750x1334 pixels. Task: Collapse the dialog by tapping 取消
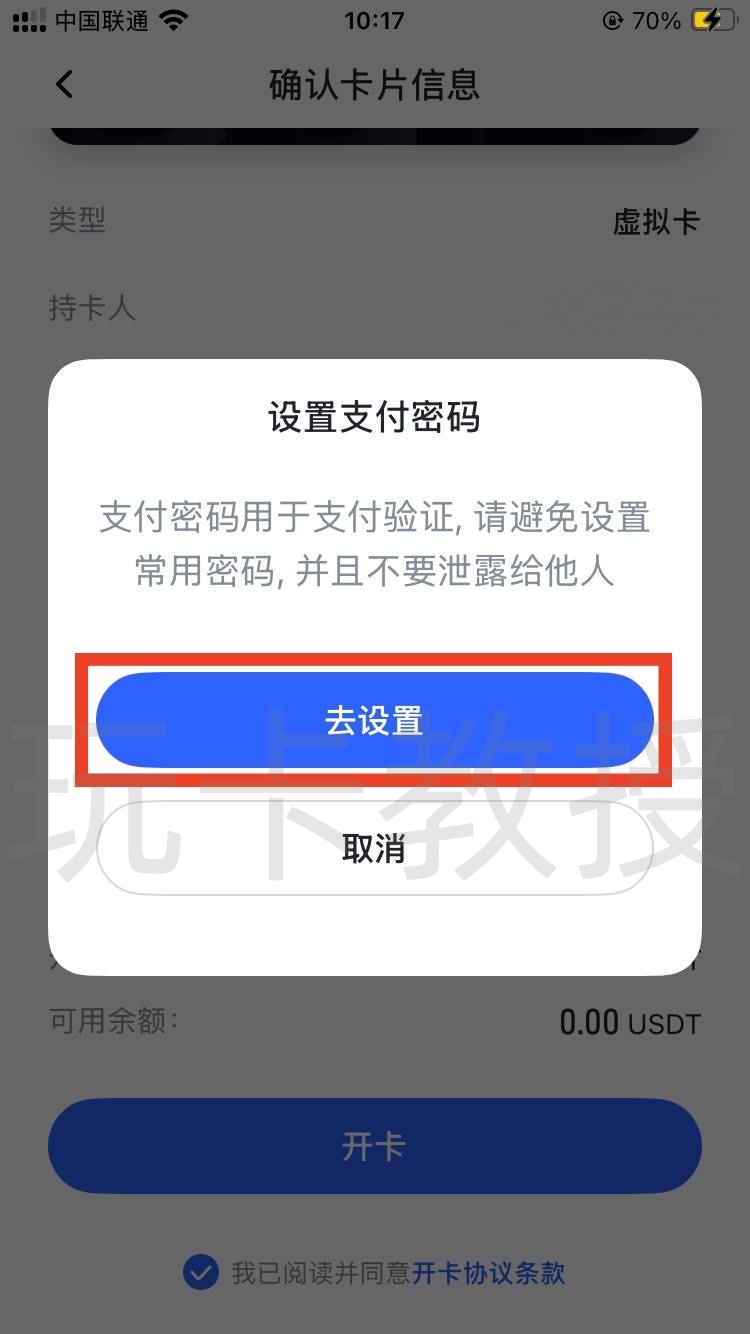375,848
